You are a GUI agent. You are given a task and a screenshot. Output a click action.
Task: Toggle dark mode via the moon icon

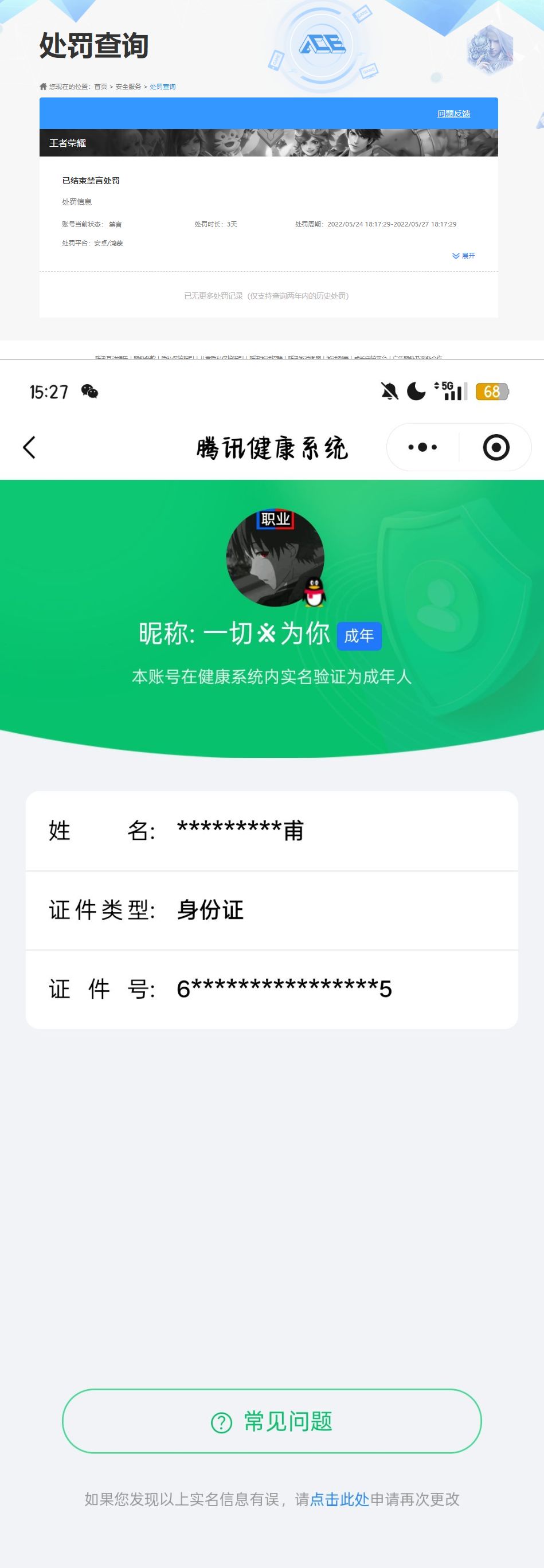click(416, 392)
